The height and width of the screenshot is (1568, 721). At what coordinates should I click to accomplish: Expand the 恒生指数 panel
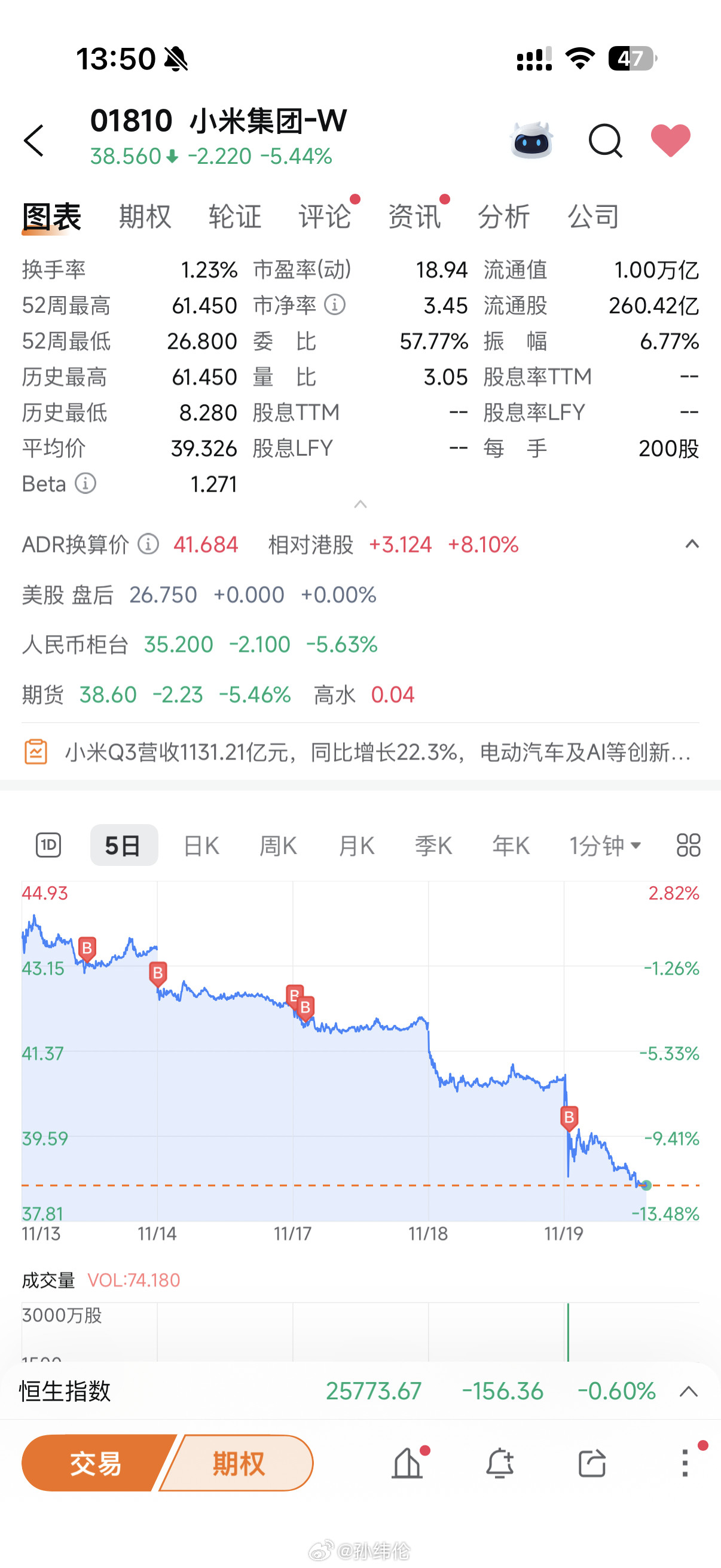[688, 1391]
